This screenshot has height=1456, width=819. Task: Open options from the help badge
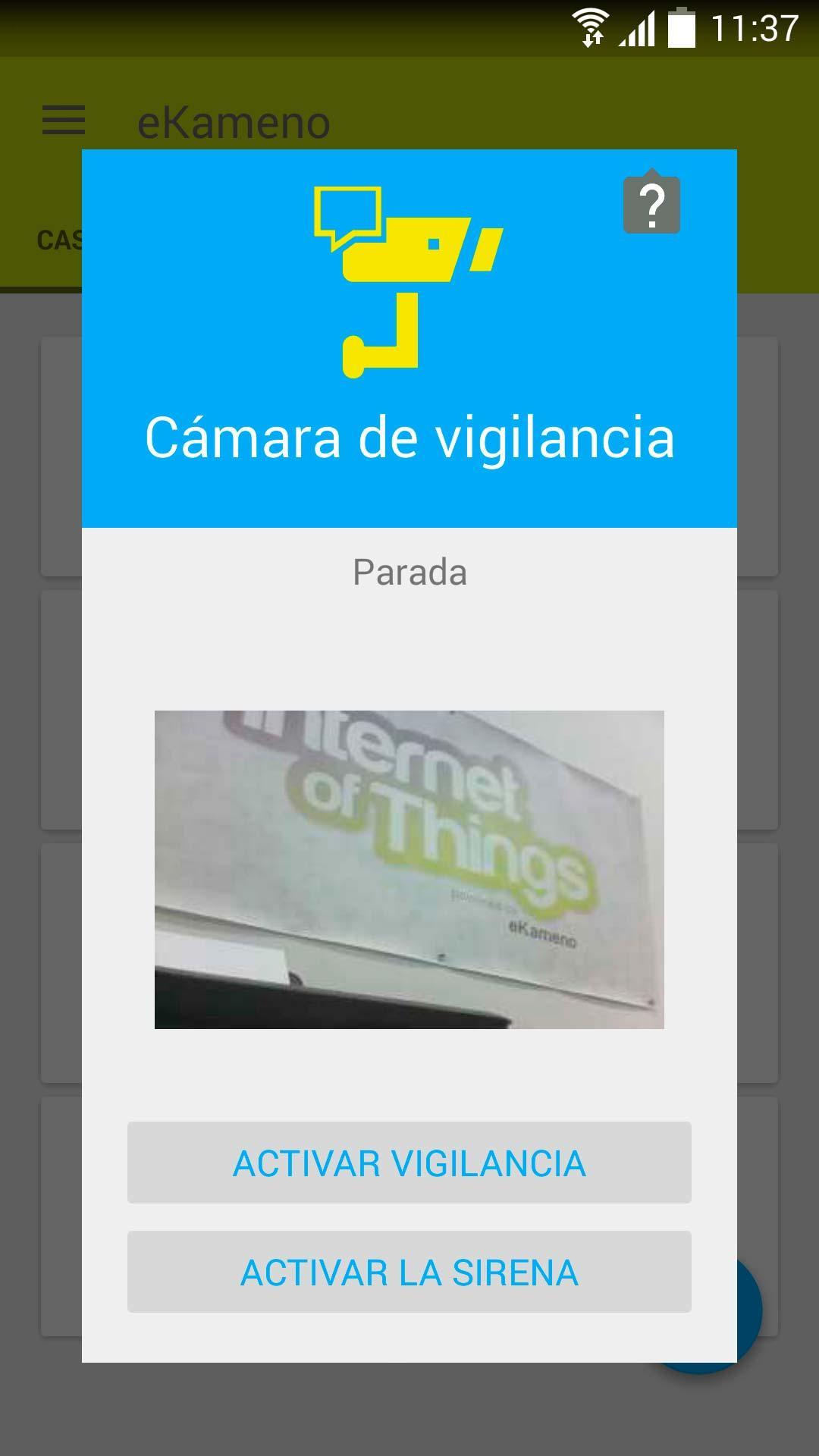point(651,205)
